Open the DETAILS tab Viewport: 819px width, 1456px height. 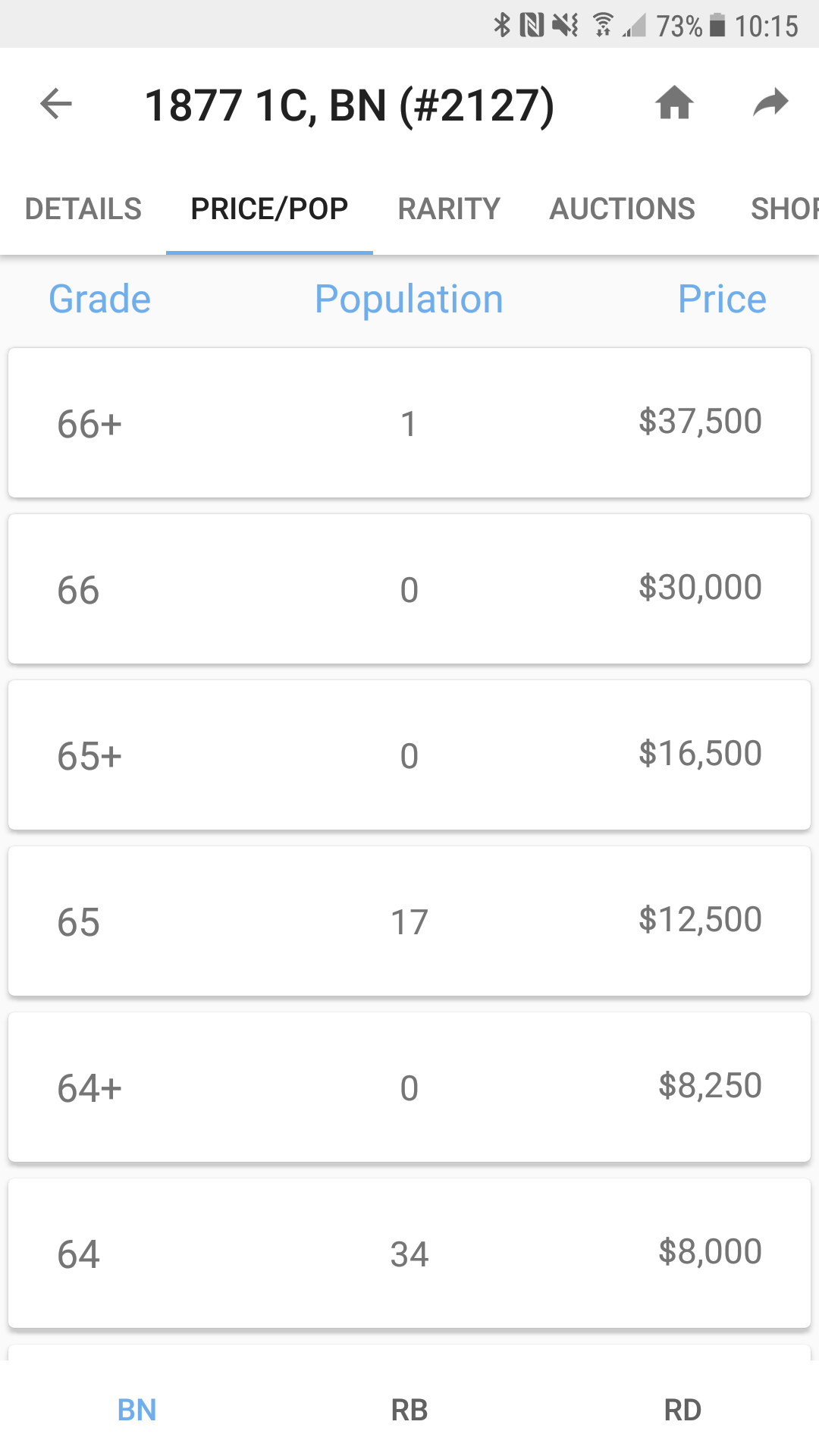[83, 209]
